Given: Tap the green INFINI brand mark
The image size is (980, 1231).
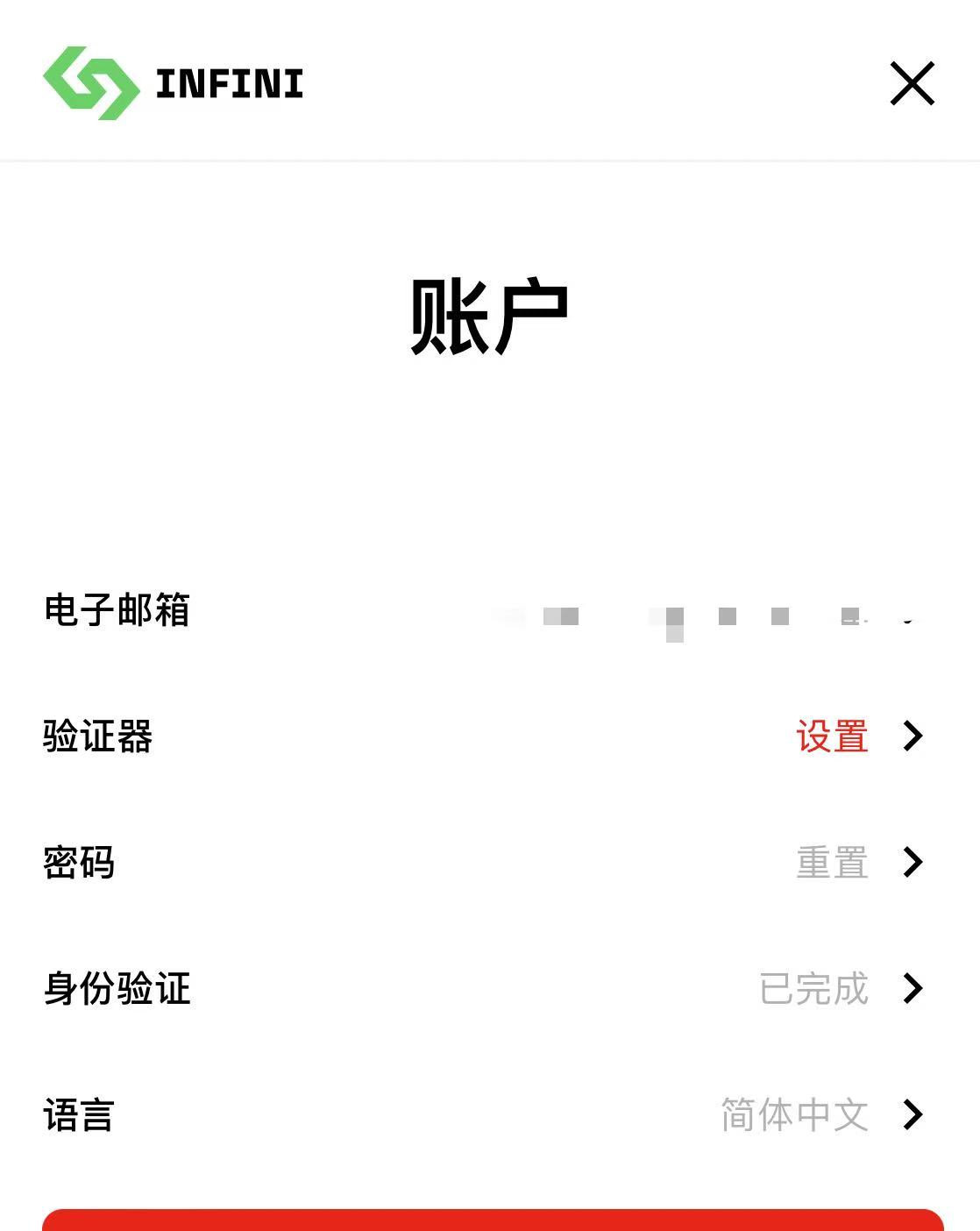Looking at the screenshot, I should 92,83.
